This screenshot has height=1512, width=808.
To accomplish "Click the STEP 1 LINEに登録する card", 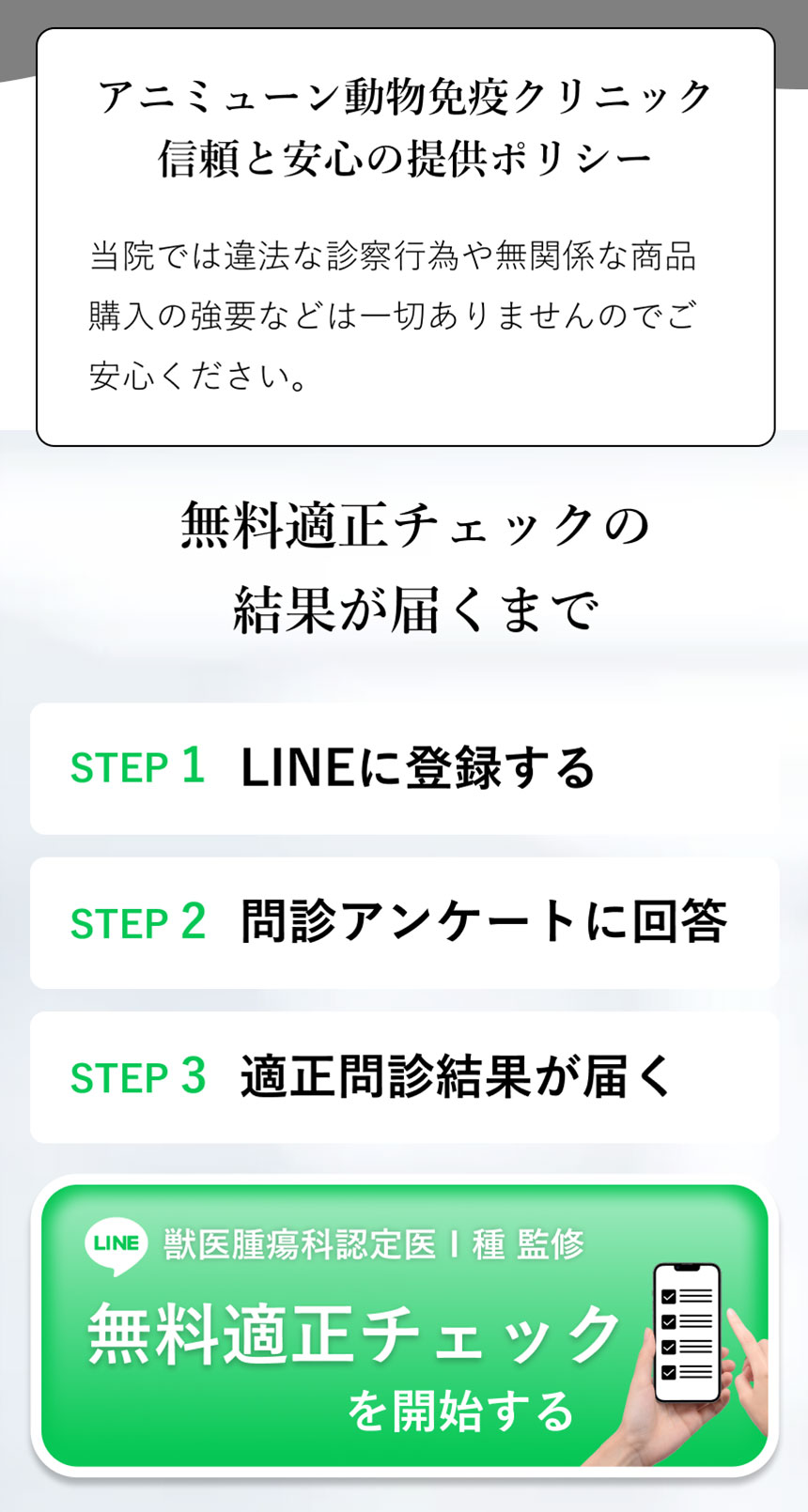I will point(404,768).
